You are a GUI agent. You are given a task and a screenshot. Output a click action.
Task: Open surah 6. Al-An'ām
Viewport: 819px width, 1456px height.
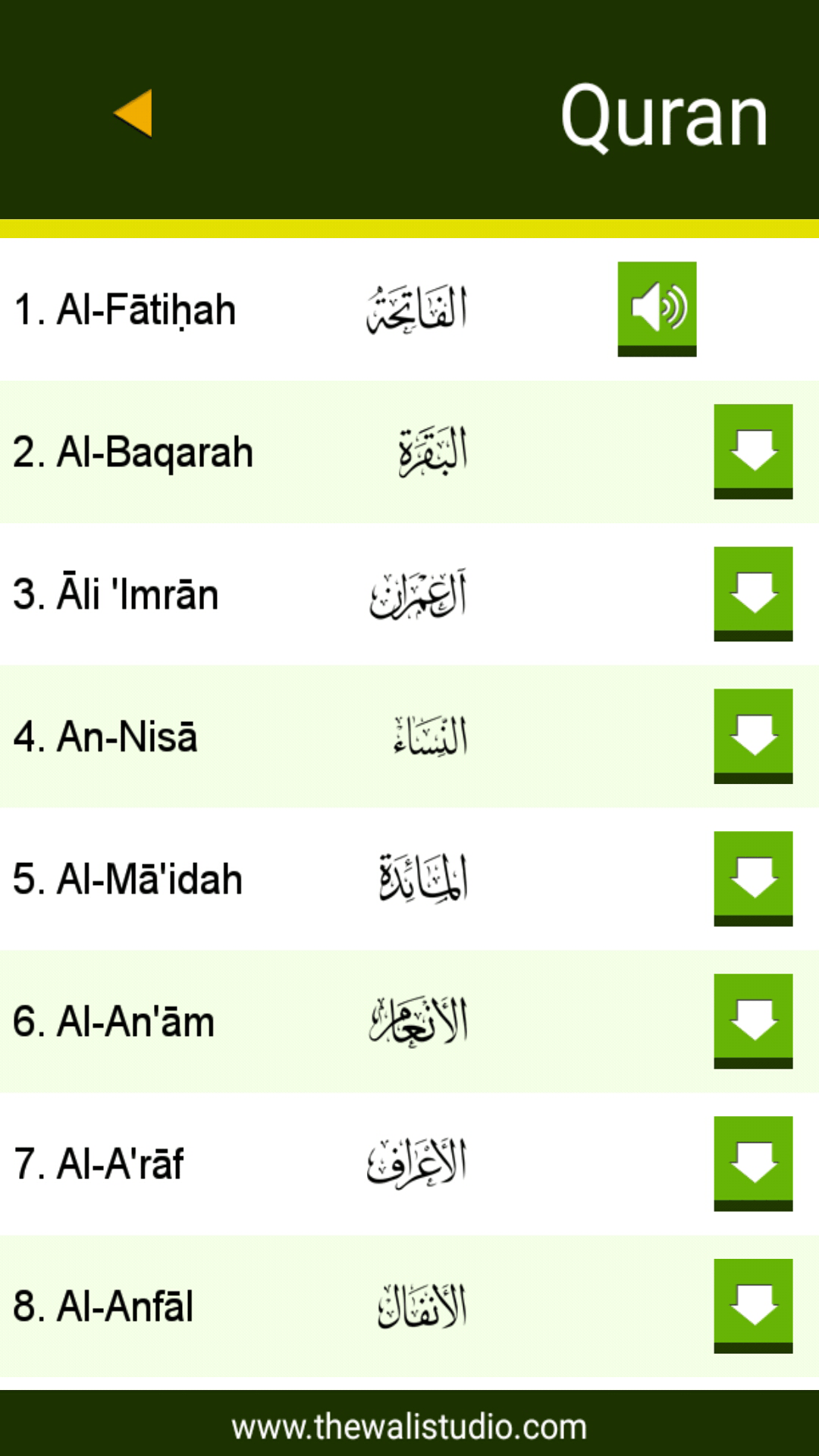[x=114, y=1021]
